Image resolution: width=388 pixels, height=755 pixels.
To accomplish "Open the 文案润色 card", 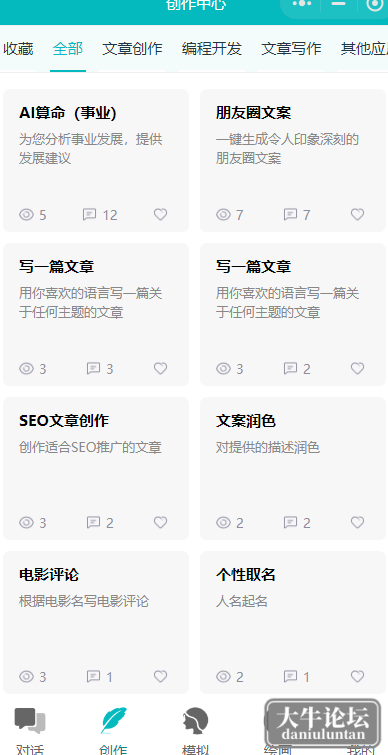I will point(293,469).
